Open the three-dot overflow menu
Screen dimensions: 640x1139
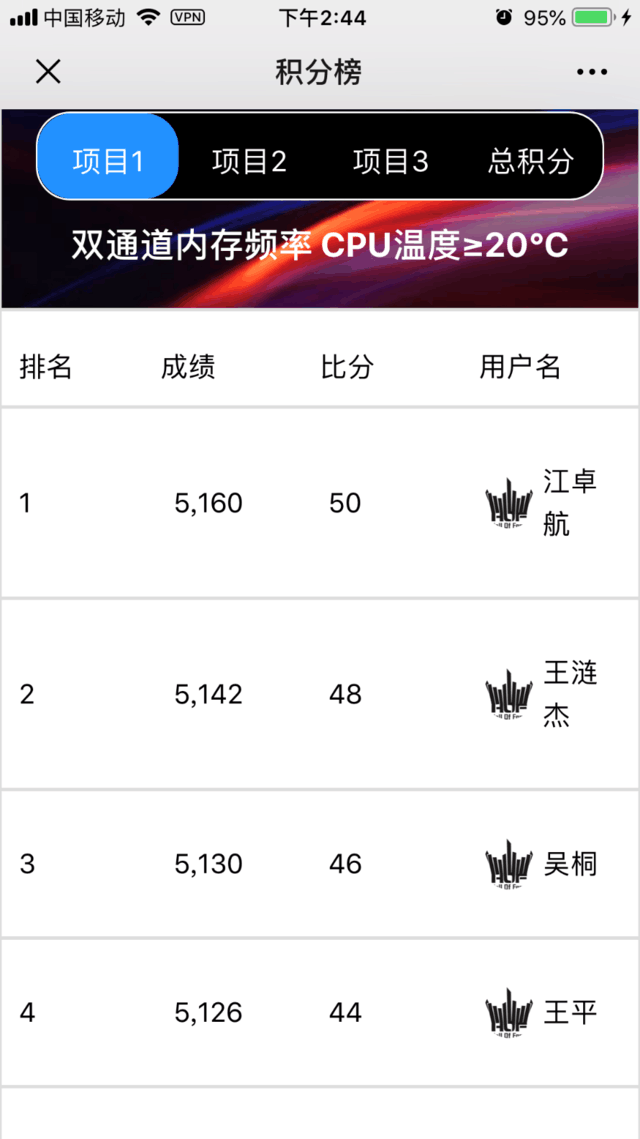tap(591, 72)
